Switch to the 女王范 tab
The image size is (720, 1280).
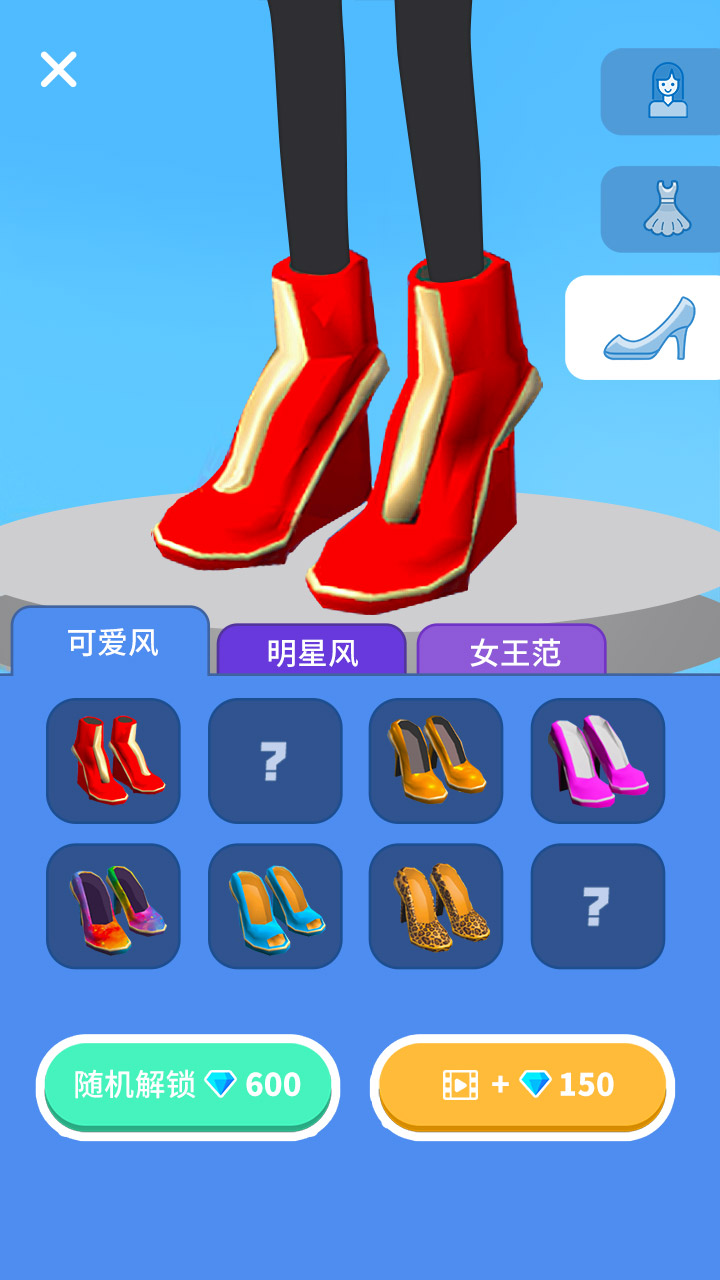coord(514,653)
